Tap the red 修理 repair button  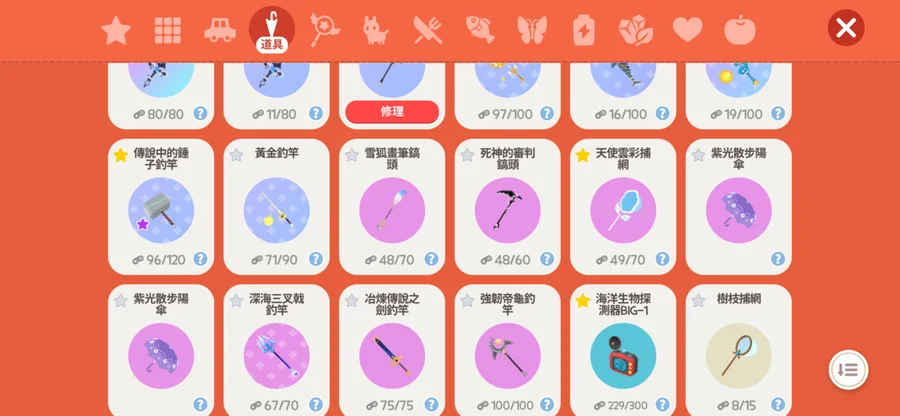click(x=392, y=112)
